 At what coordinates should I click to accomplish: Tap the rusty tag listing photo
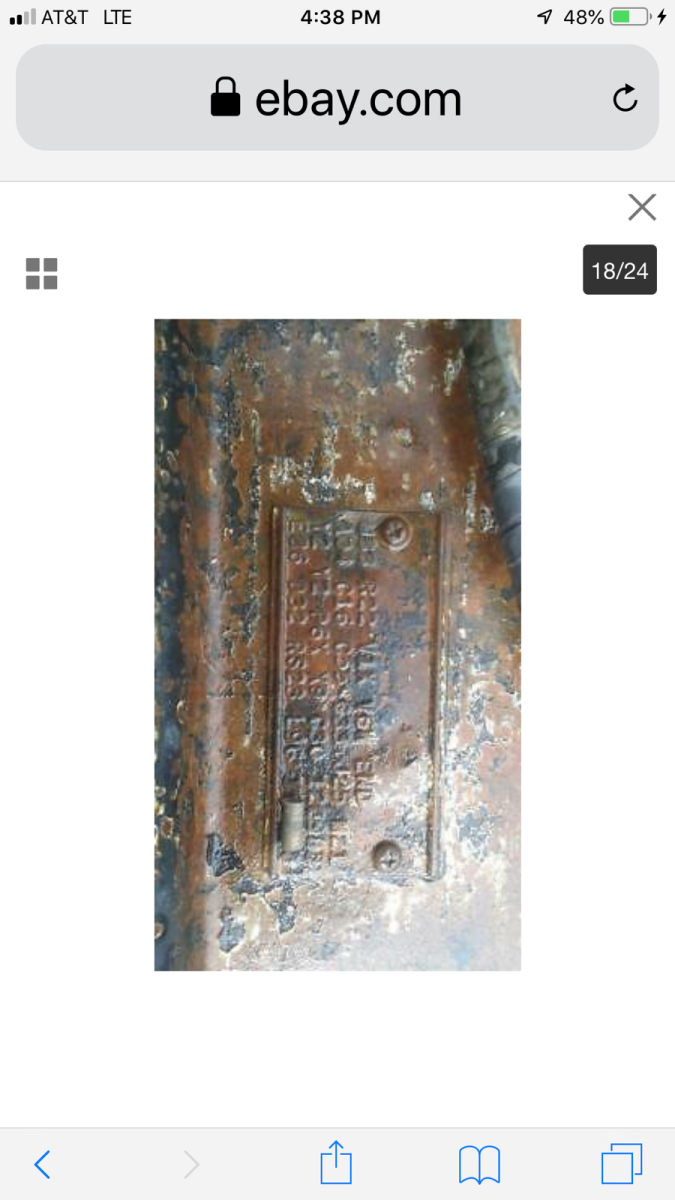click(337, 644)
